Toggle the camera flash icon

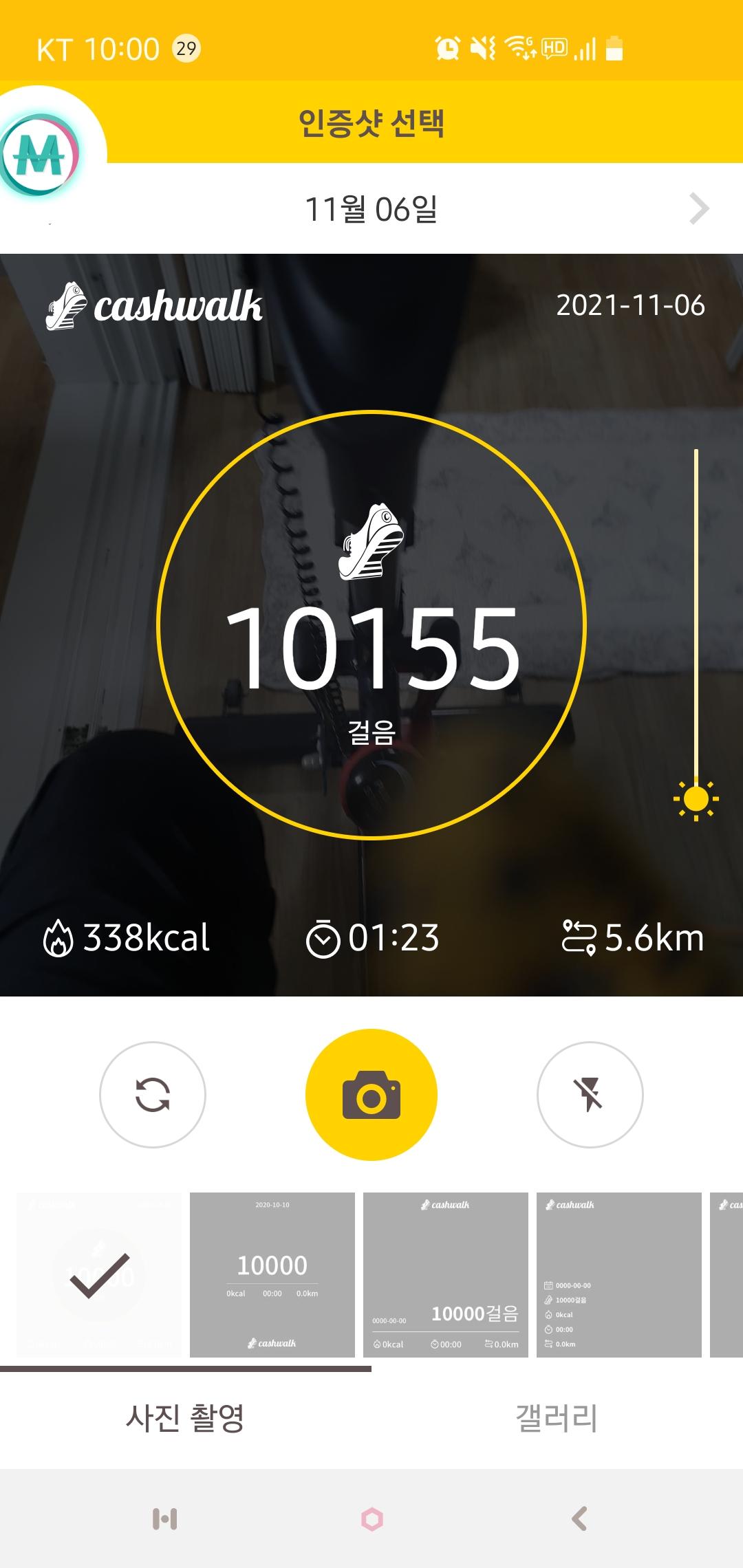coord(590,1094)
